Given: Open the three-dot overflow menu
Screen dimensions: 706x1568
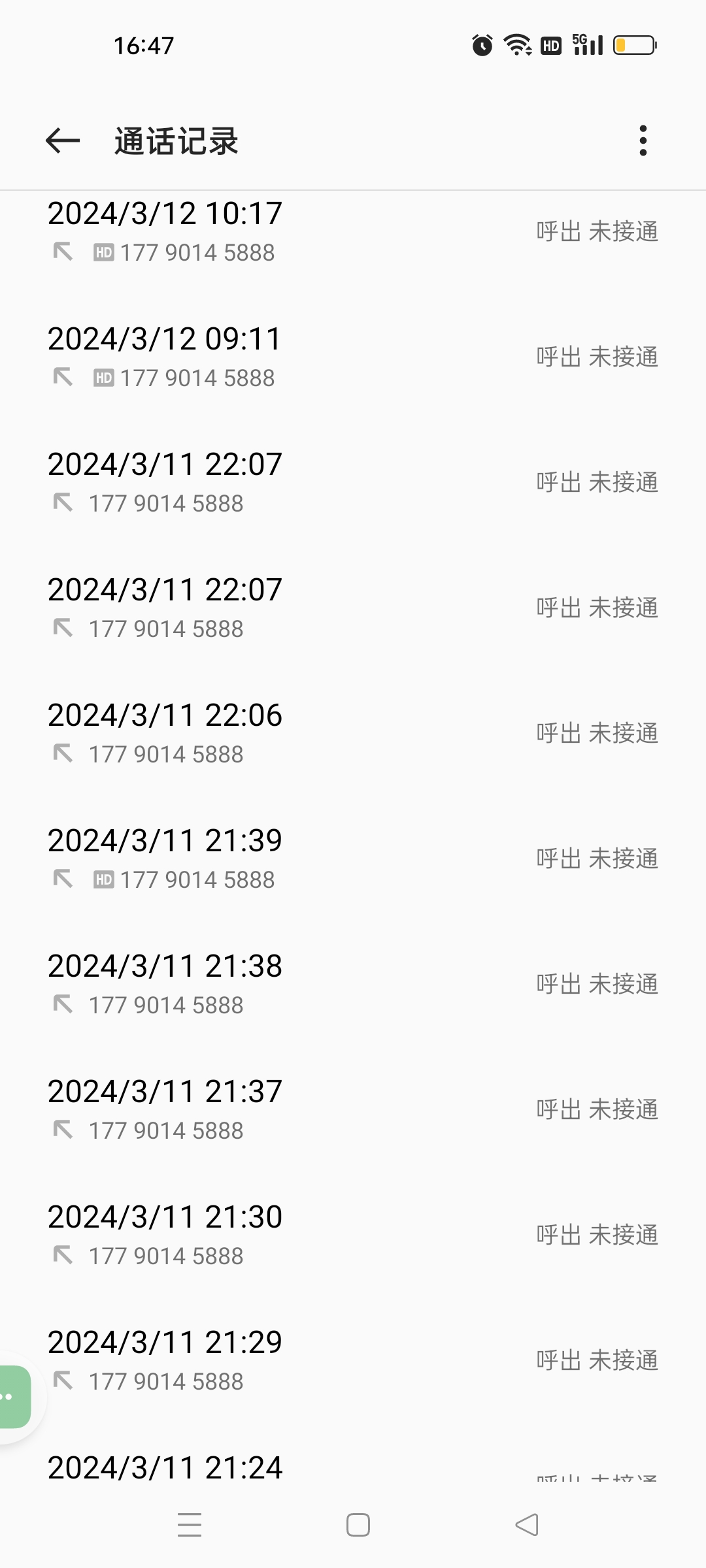Looking at the screenshot, I should 643,140.
